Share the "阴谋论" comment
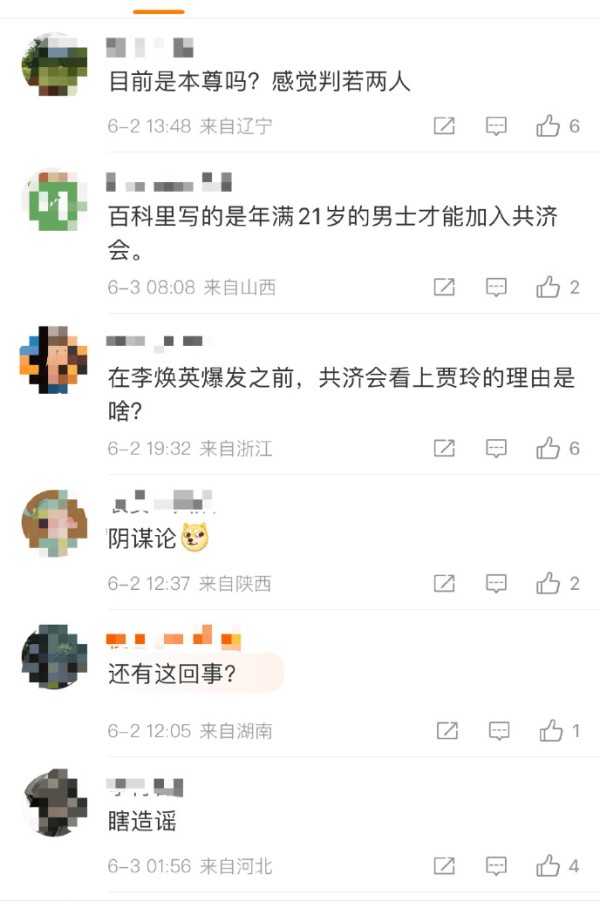Screen dimensions: 600x901 click(x=444, y=584)
